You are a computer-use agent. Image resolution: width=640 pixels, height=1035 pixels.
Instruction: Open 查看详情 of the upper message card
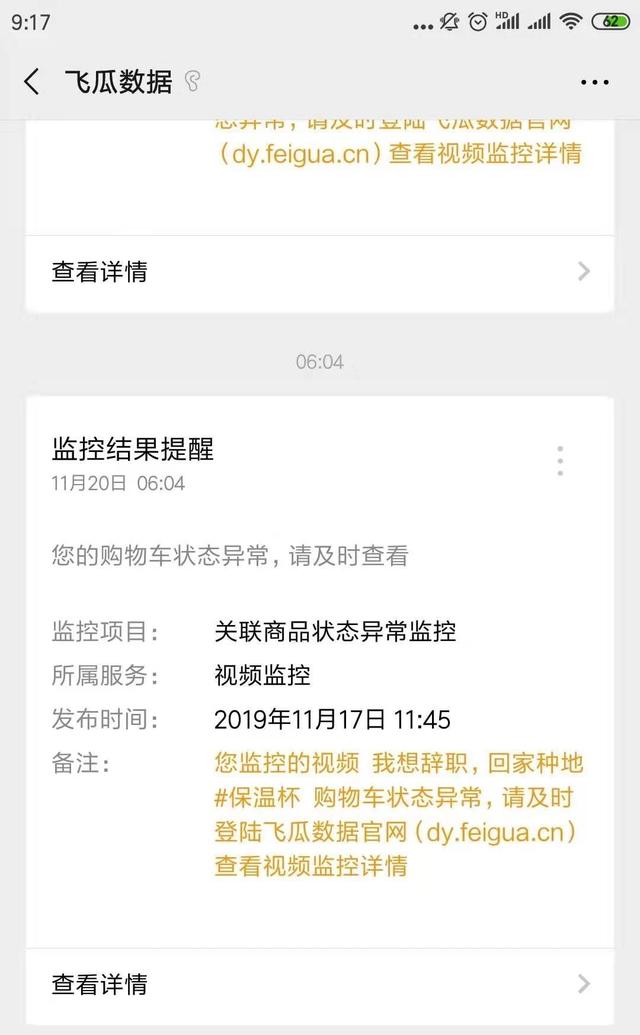click(x=320, y=271)
